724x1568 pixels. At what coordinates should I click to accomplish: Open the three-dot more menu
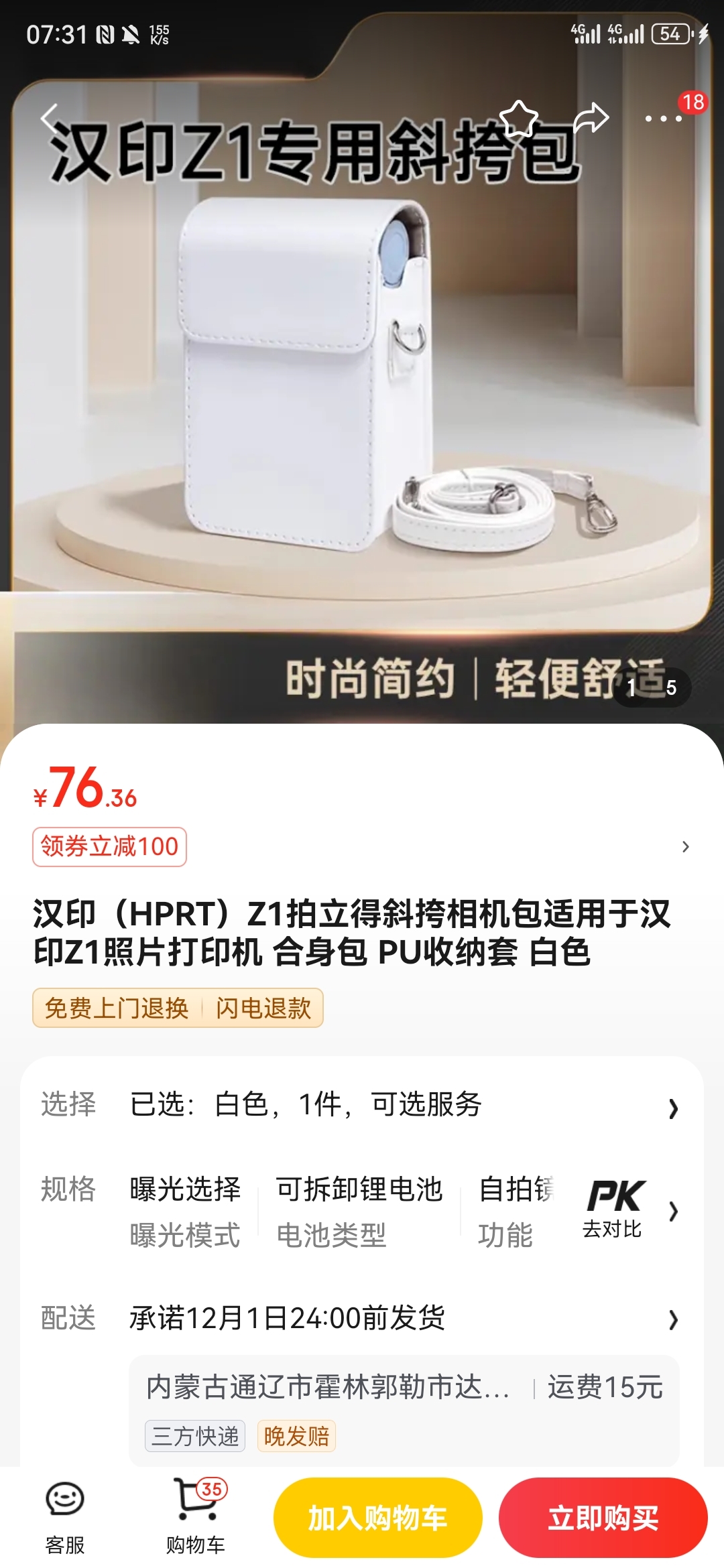tap(663, 119)
